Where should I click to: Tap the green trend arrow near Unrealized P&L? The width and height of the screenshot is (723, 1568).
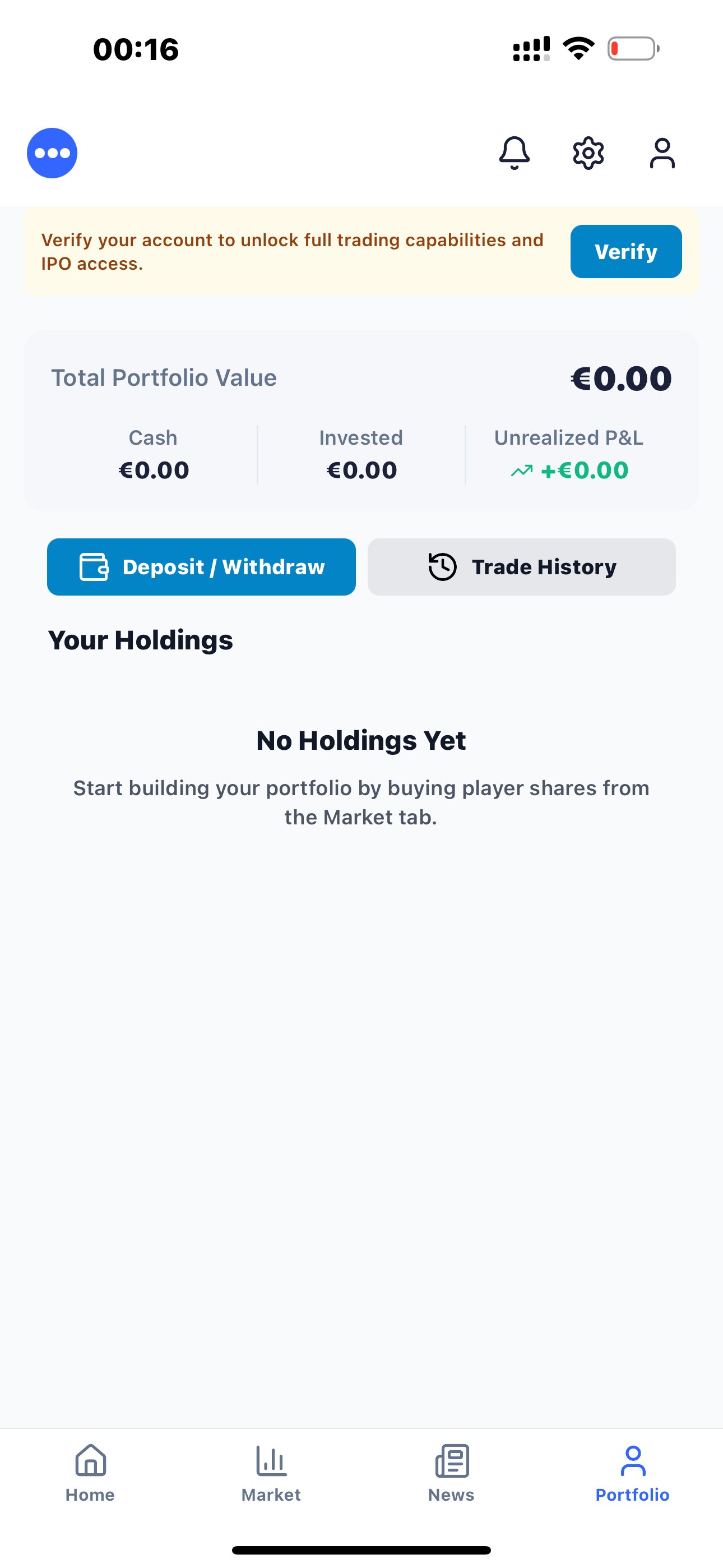522,470
